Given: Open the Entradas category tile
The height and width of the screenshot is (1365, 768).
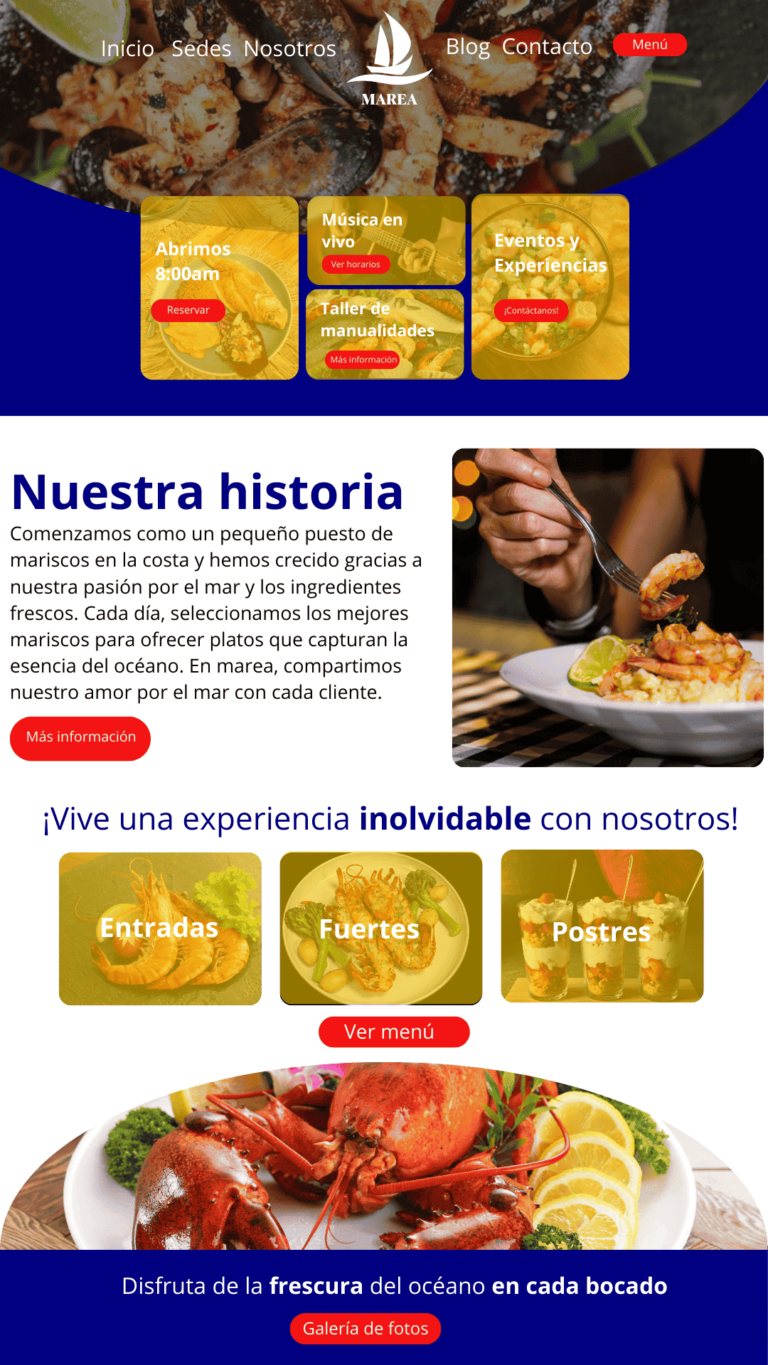Looking at the screenshot, I should pos(160,928).
